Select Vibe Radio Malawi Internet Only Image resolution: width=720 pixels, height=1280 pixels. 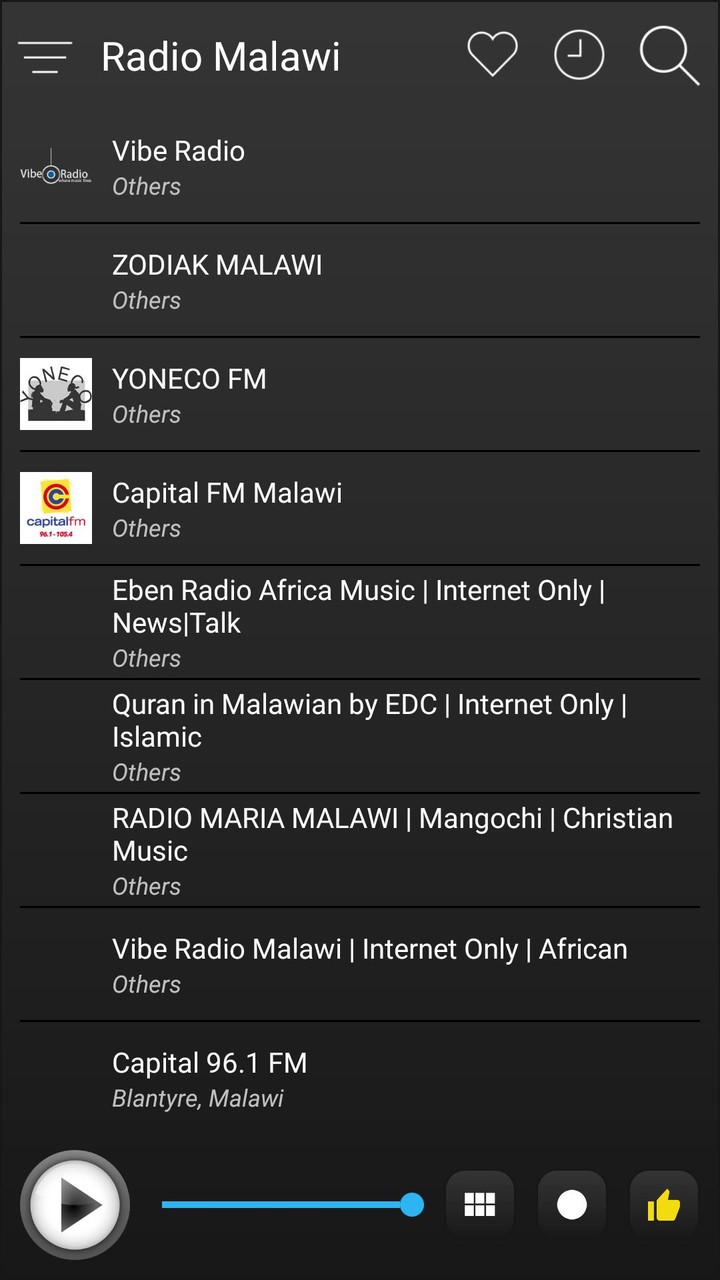click(360, 965)
